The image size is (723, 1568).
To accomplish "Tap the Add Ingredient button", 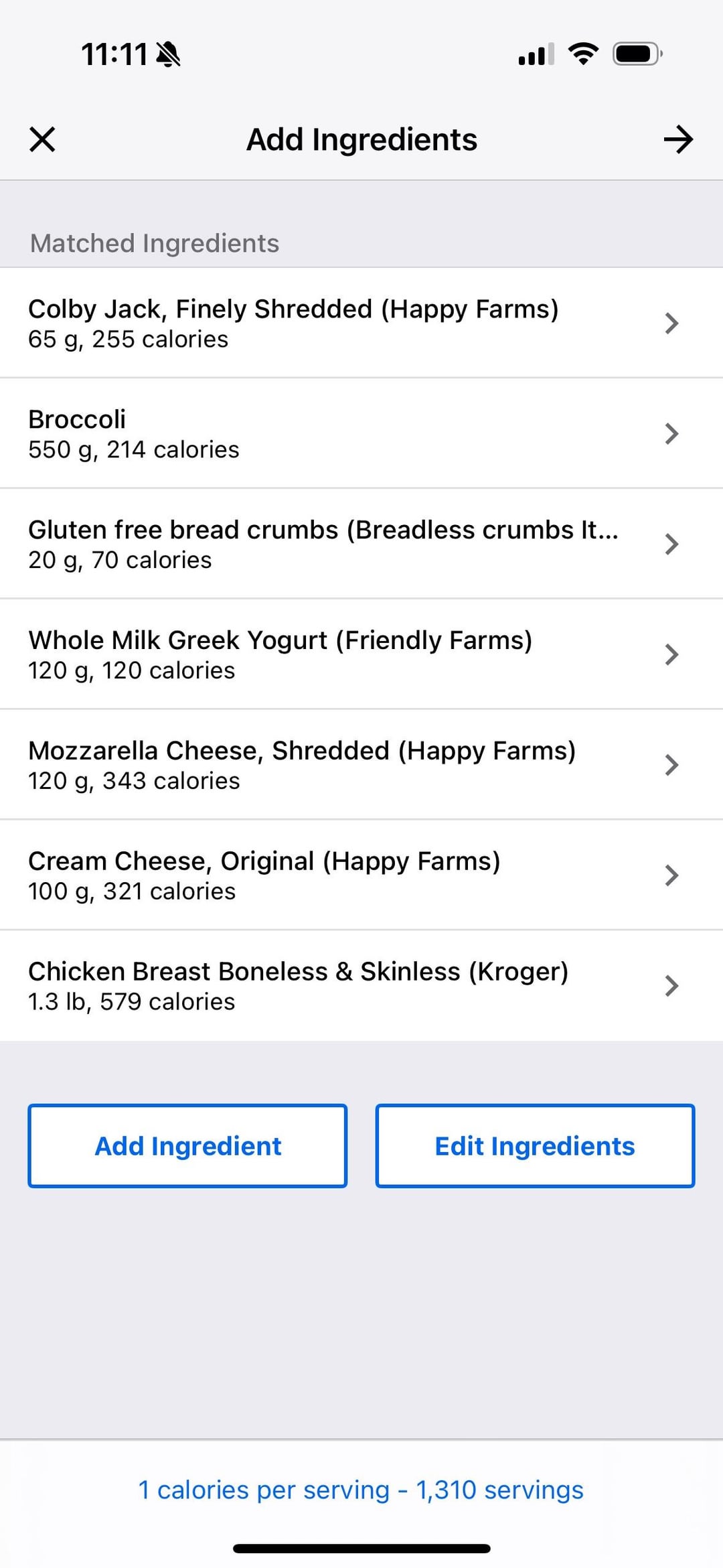I will (x=187, y=1146).
